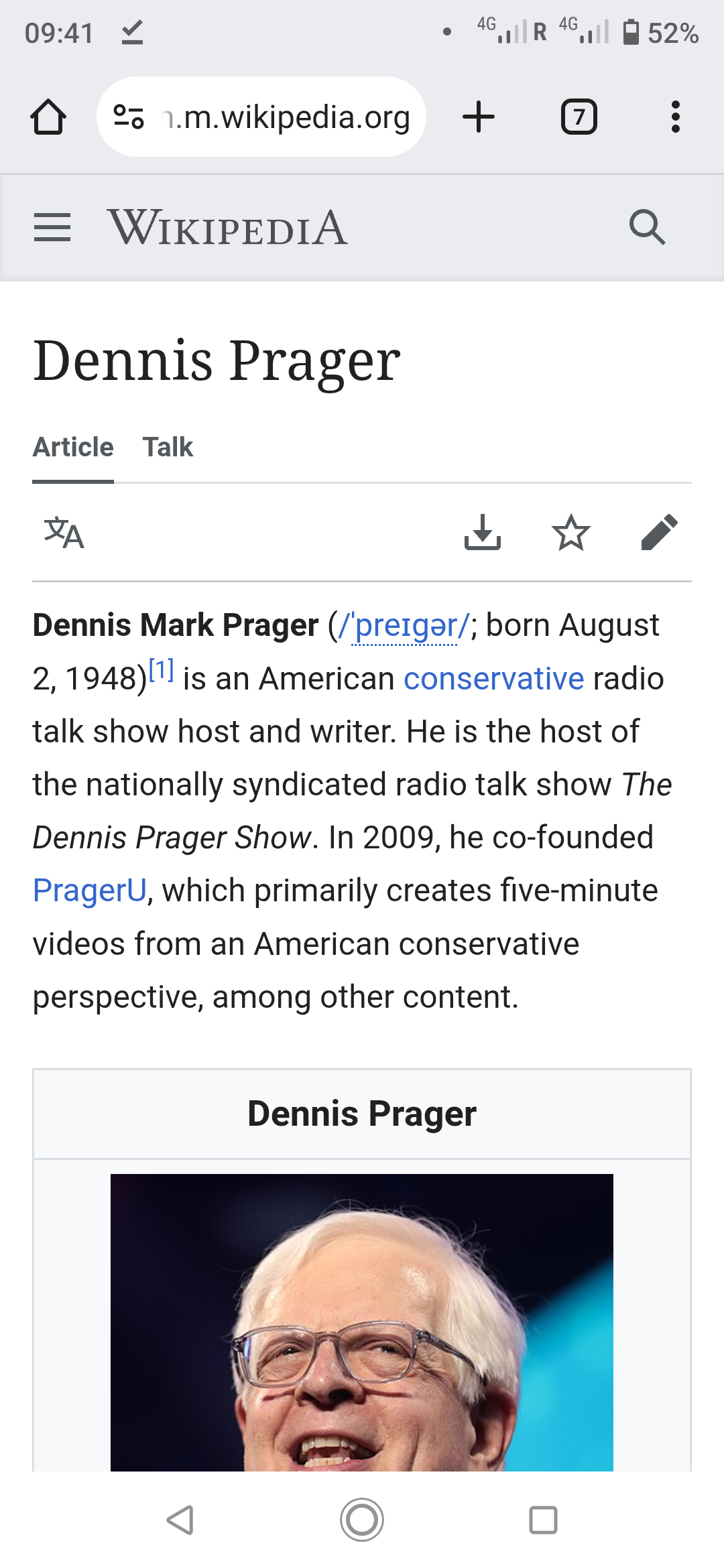Tap the system back button
This screenshot has width=724, height=1568.
click(x=180, y=1520)
